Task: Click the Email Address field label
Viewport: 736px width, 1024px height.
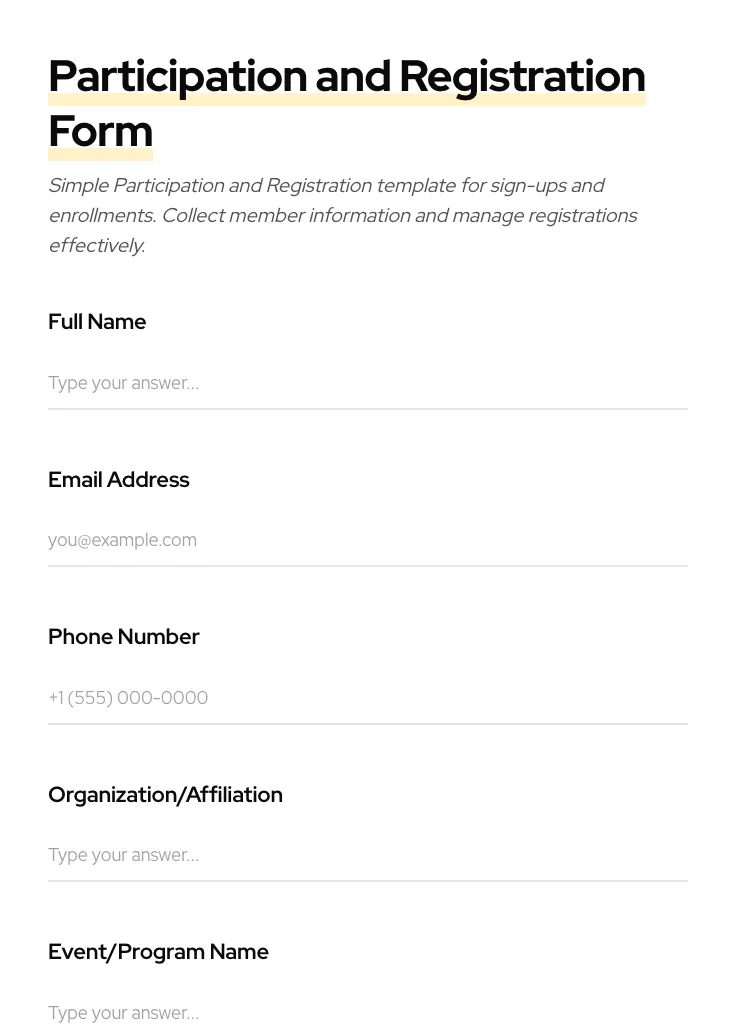Action: [x=118, y=480]
